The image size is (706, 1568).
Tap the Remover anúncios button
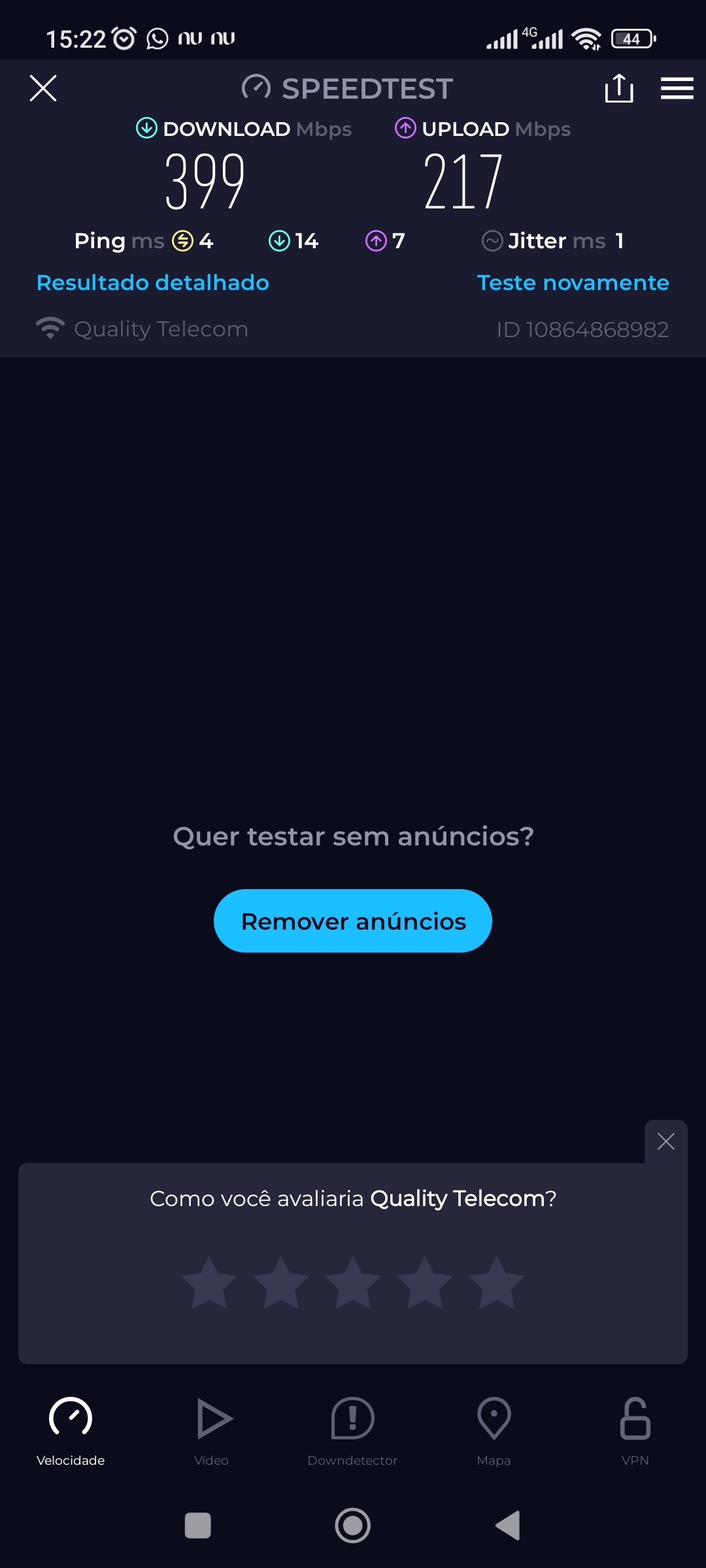pyautogui.click(x=353, y=921)
